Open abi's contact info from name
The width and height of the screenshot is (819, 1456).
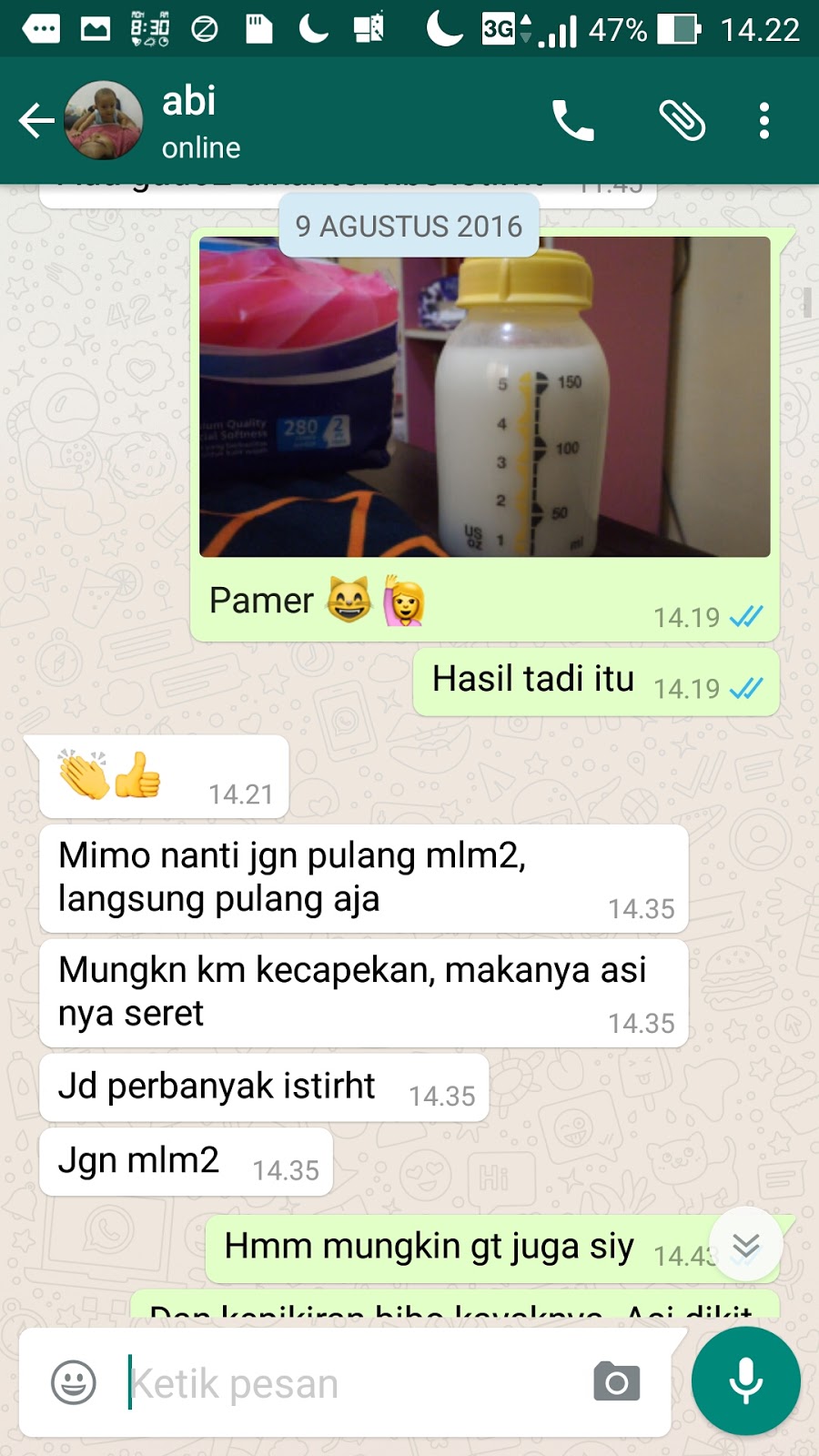200,120
